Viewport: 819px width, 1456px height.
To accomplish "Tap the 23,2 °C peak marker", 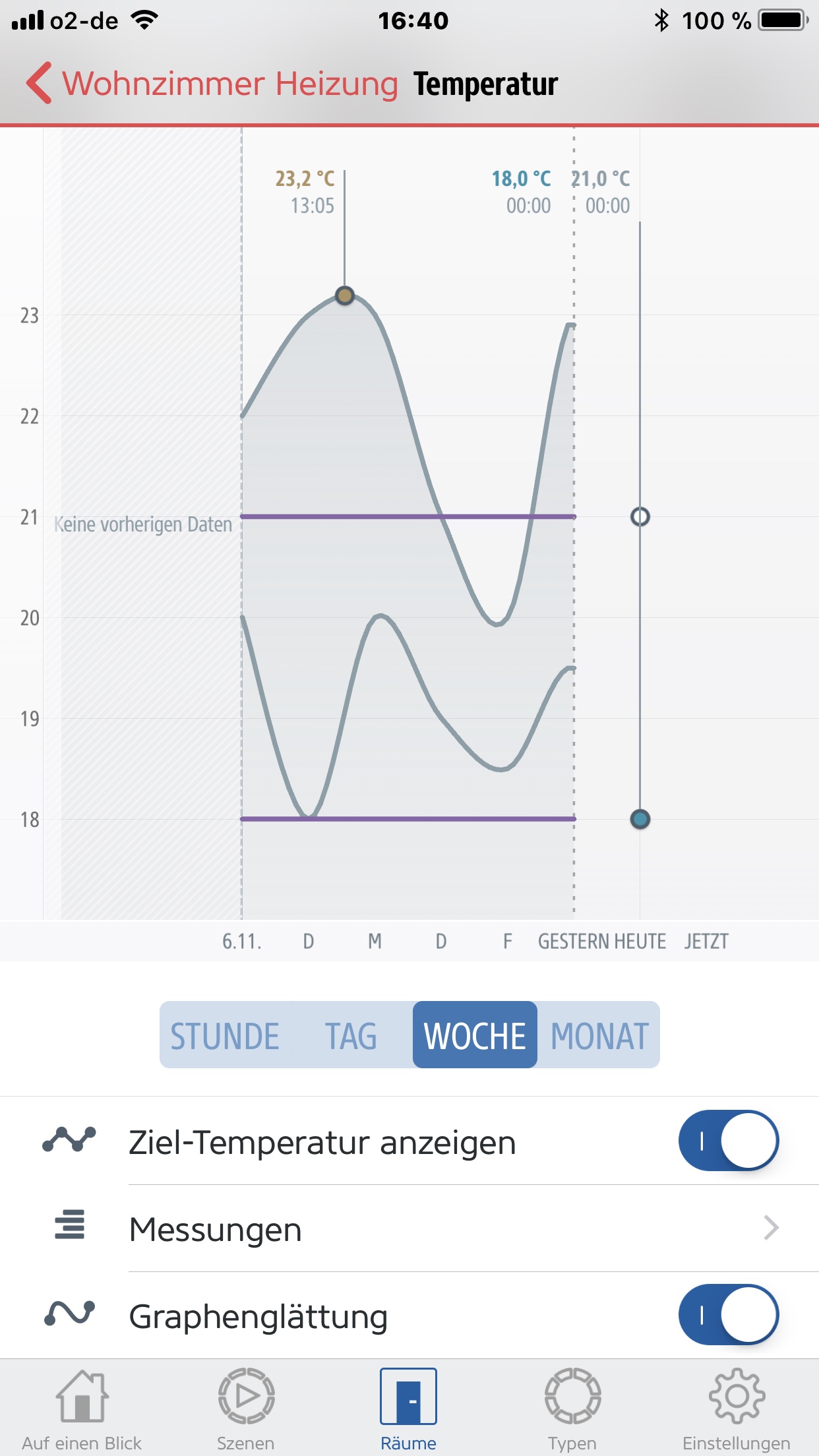I will coord(344,295).
